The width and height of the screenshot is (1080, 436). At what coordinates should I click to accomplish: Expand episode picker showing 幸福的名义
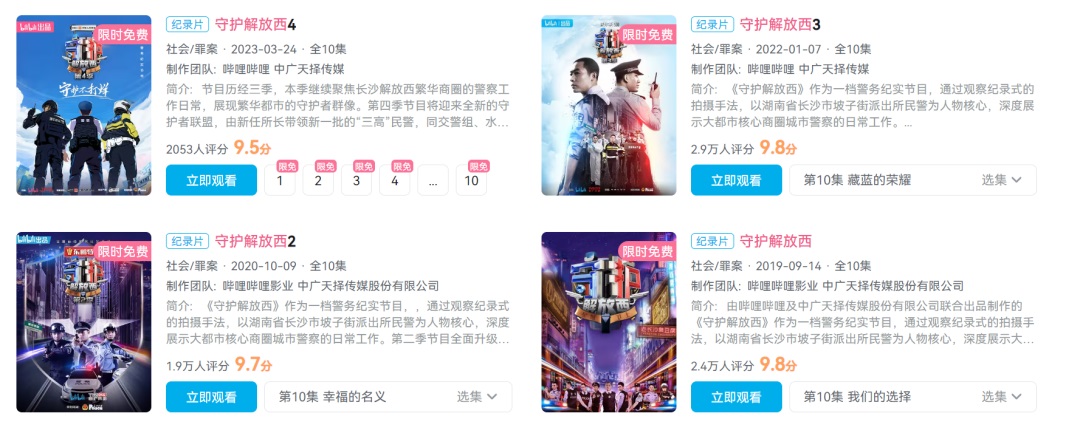point(388,397)
